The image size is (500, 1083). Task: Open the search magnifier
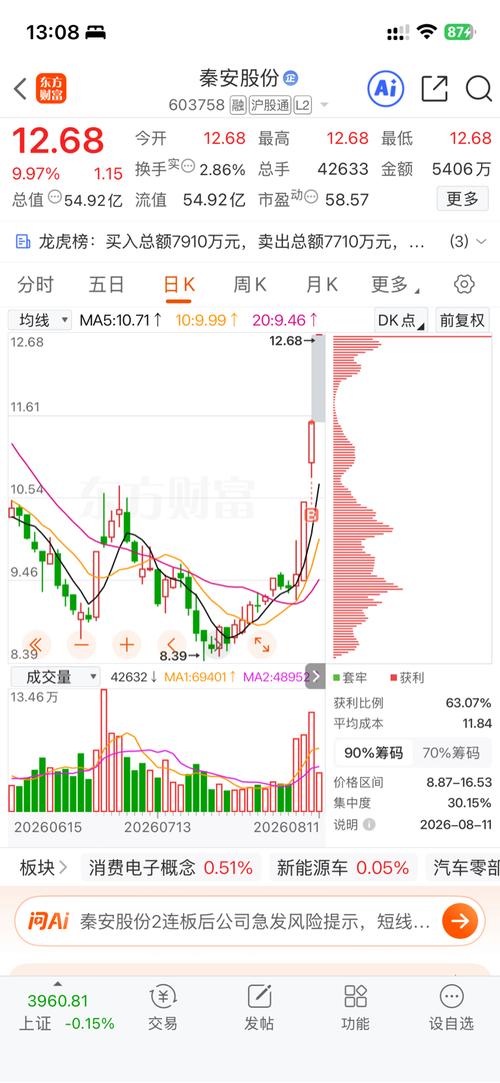click(478, 88)
